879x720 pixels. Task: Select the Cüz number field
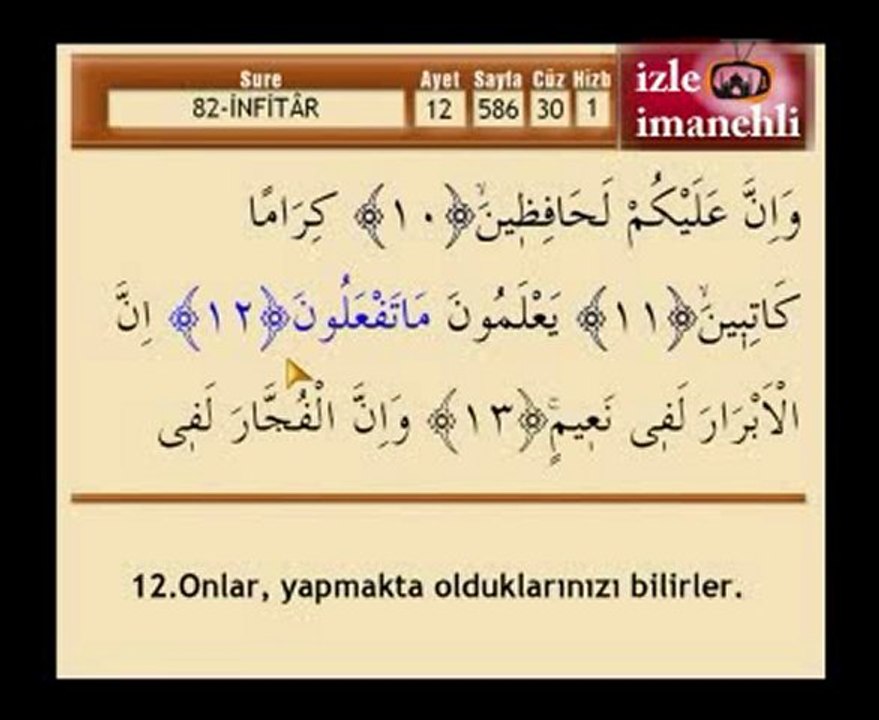coord(549,108)
